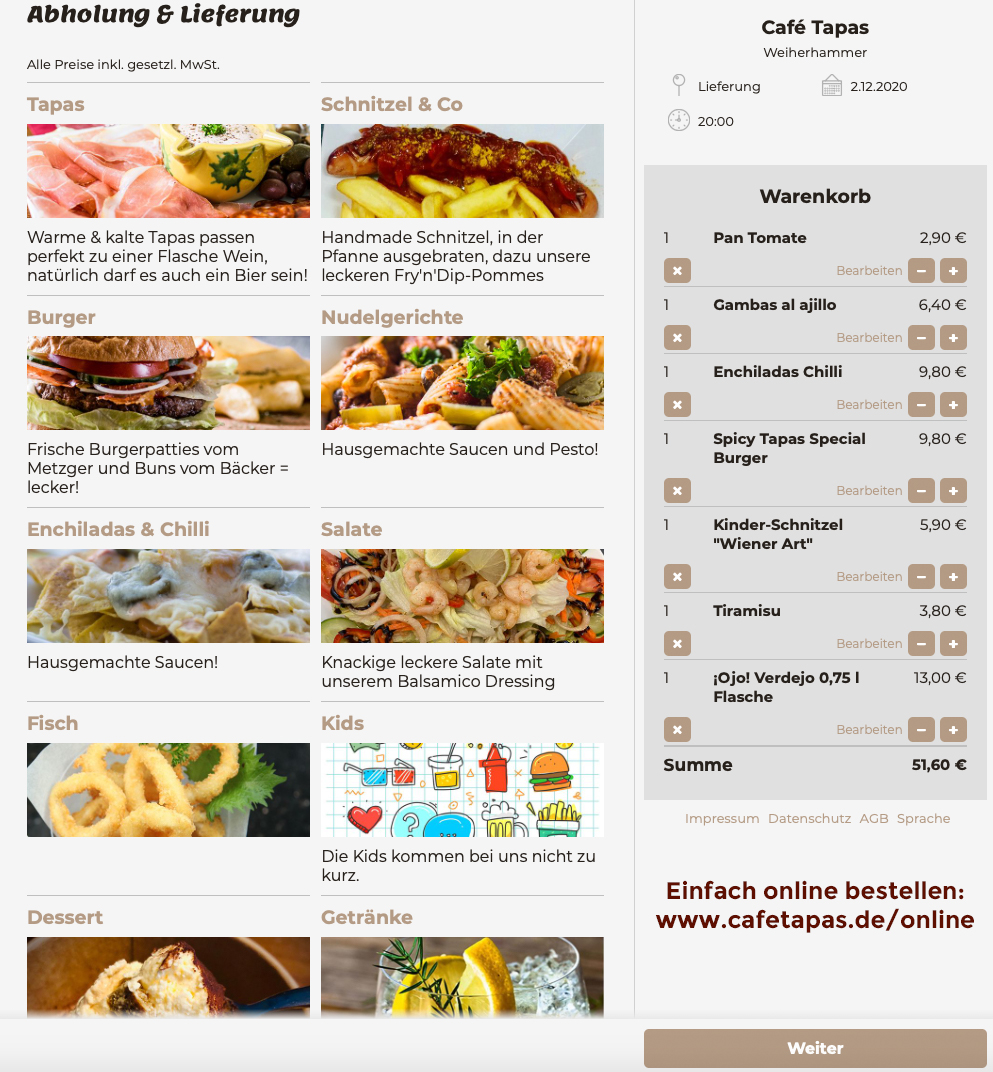The image size is (993, 1072).
Task: Open the Impressum link
Action: 722,818
